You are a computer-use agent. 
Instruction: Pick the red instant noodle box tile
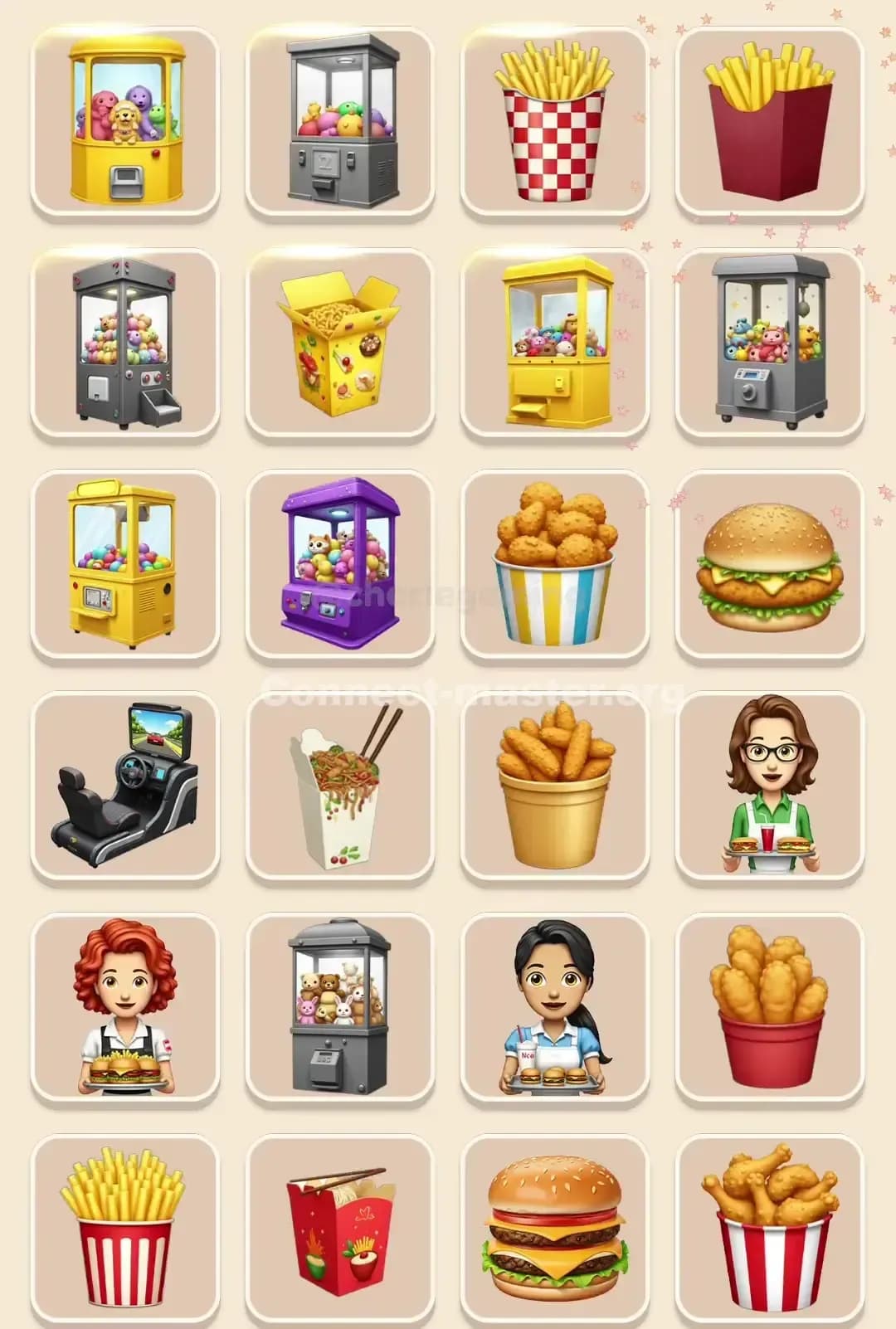[x=340, y=1228]
